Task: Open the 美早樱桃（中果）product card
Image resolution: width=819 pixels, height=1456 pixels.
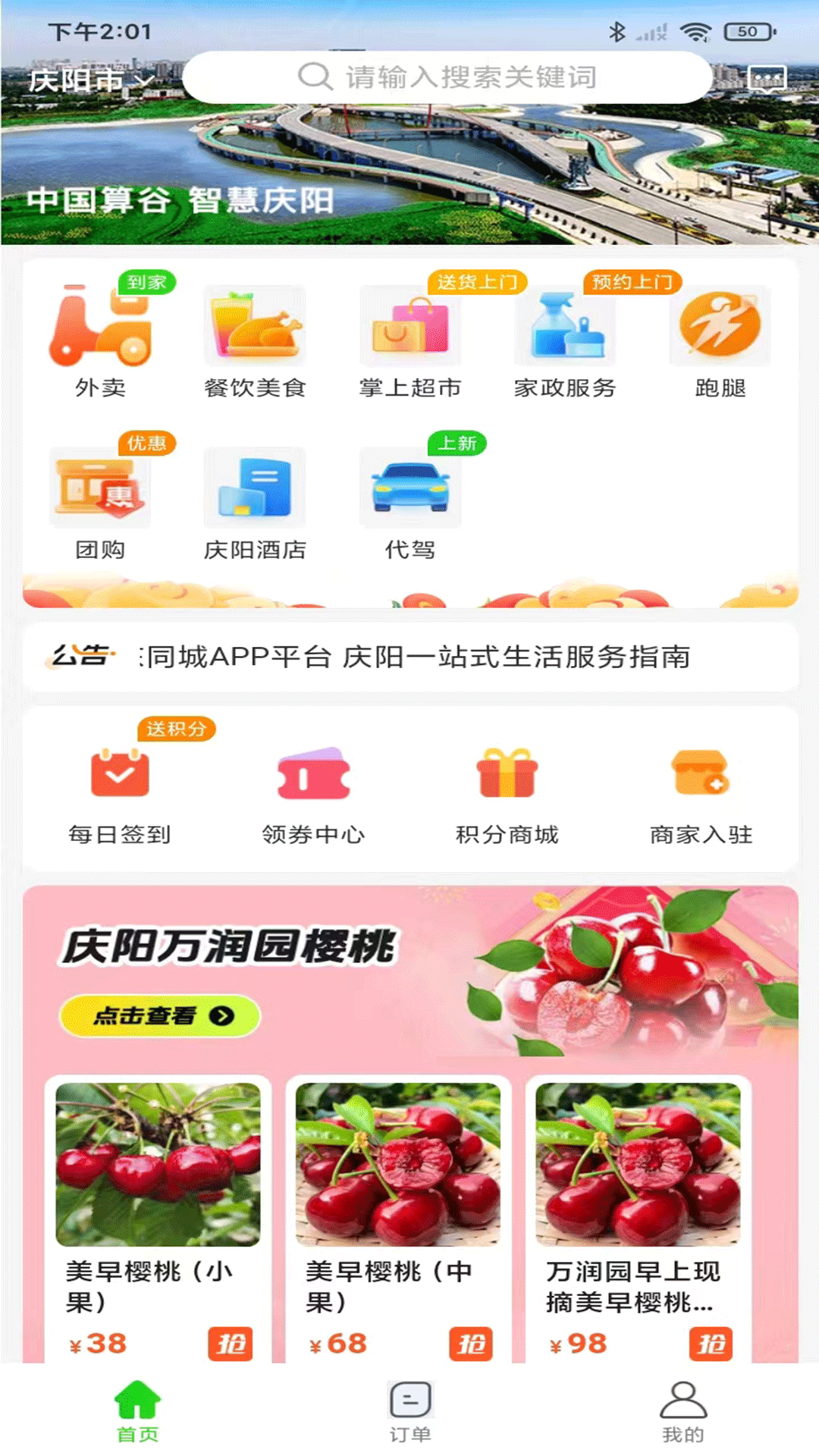Action: tap(398, 1213)
